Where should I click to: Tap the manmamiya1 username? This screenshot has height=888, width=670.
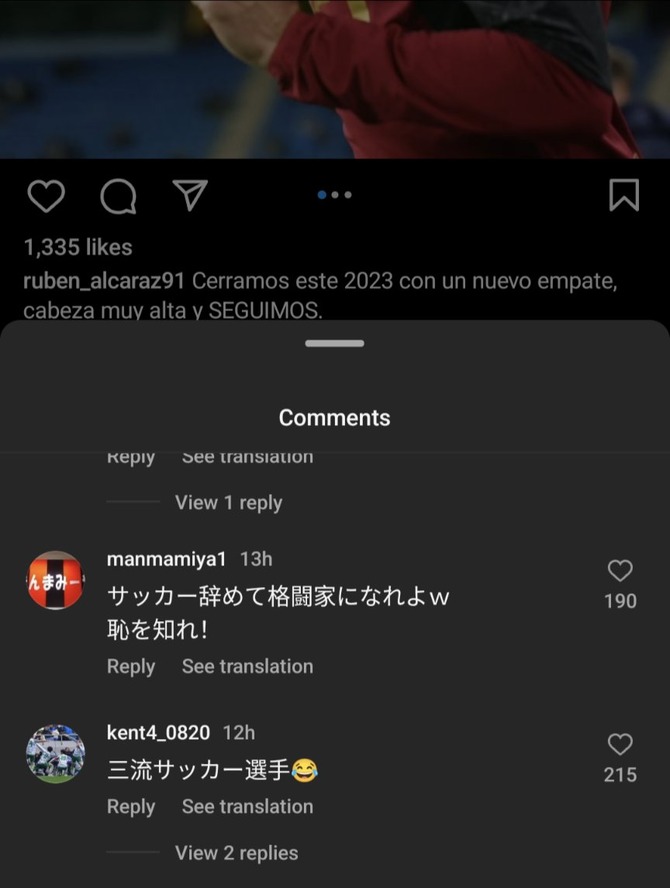167,559
